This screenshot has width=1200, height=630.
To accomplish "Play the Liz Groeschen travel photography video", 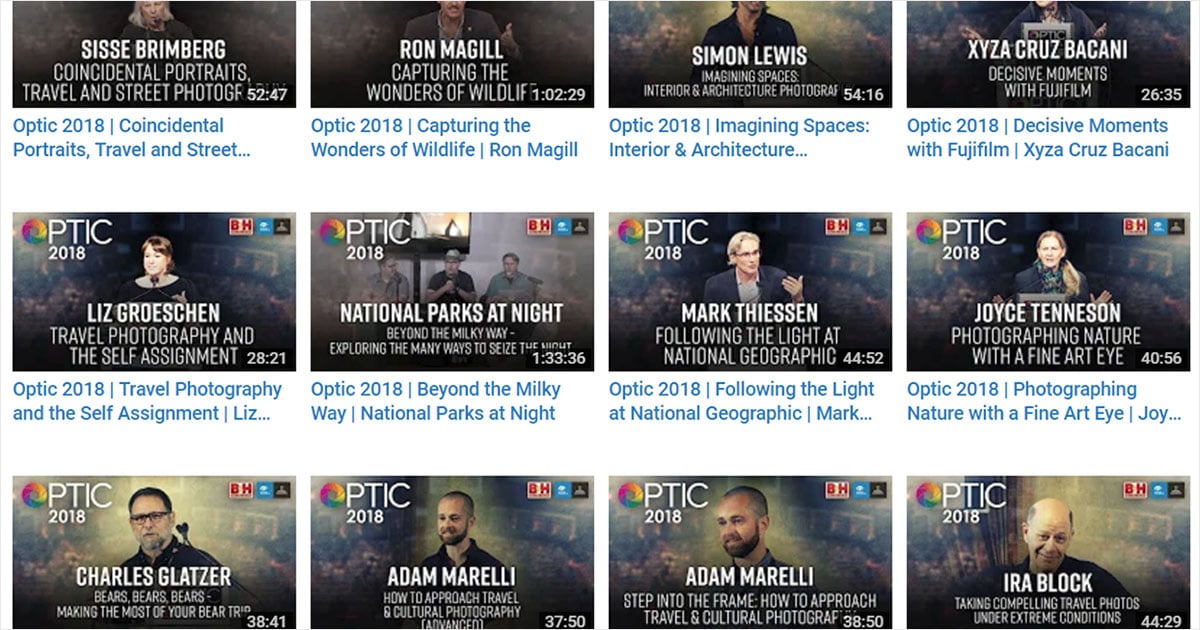I will click(154, 291).
